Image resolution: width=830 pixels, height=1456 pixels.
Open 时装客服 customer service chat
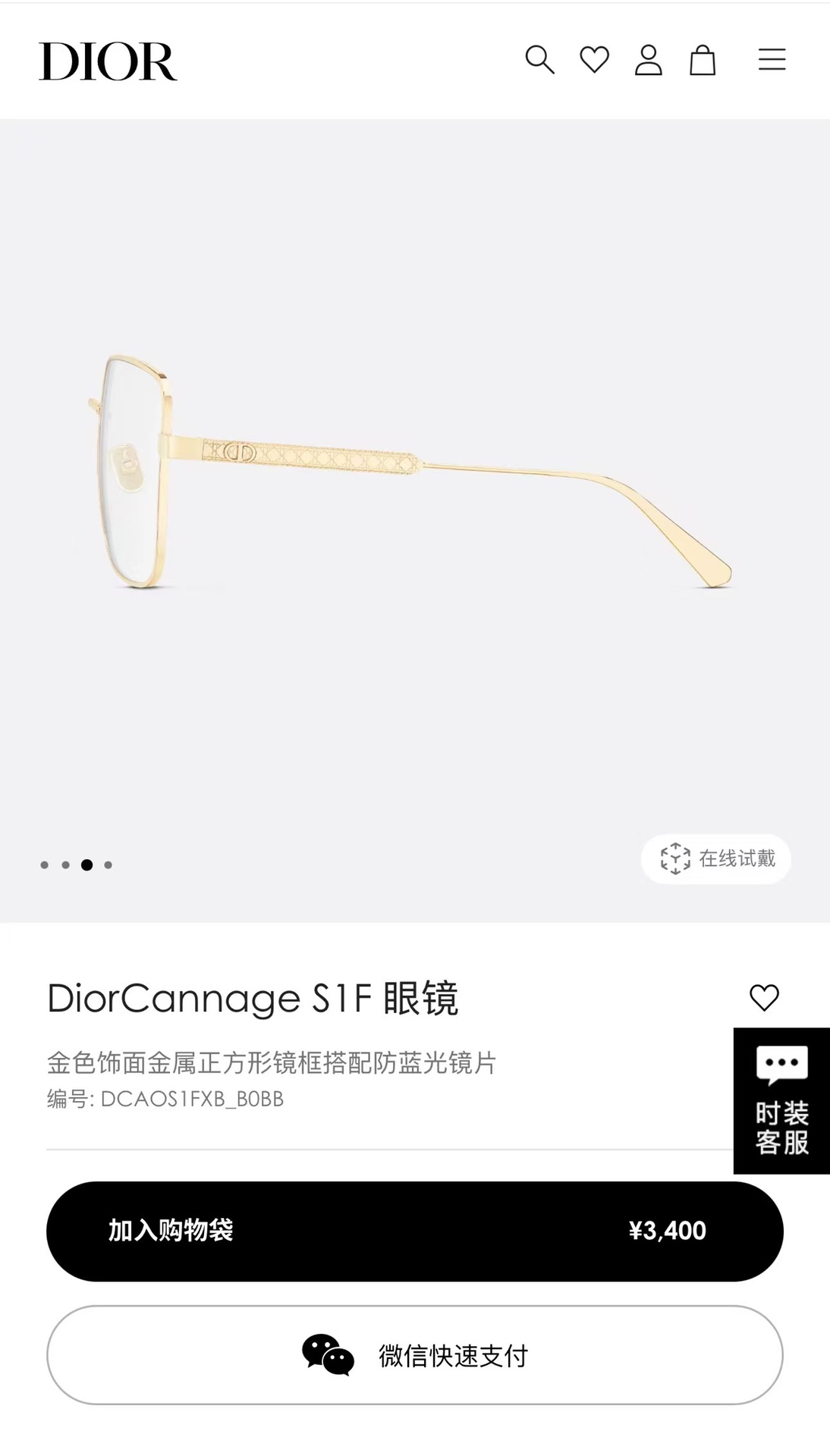click(781, 1100)
